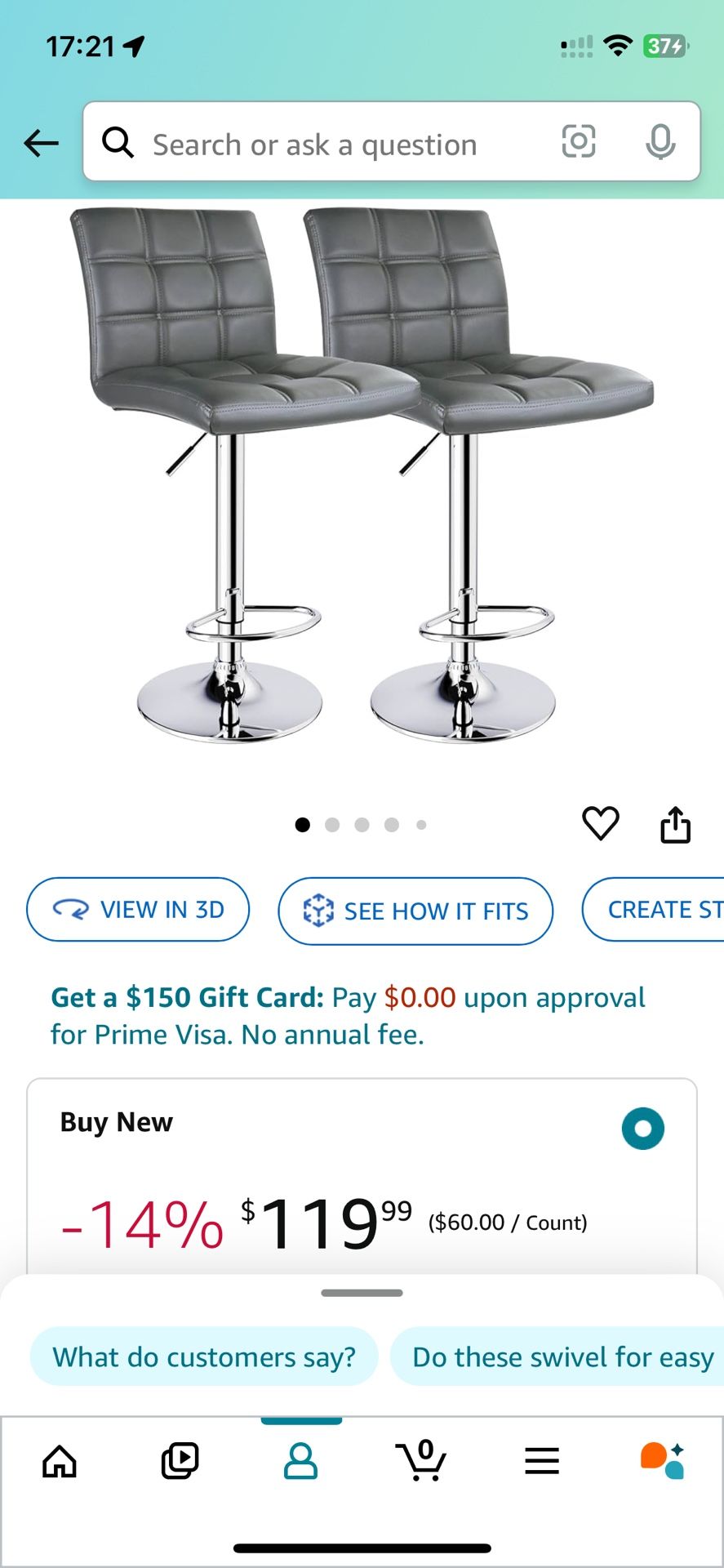The width and height of the screenshot is (724, 1568).
Task: Open the share icon for this product
Action: click(x=675, y=824)
